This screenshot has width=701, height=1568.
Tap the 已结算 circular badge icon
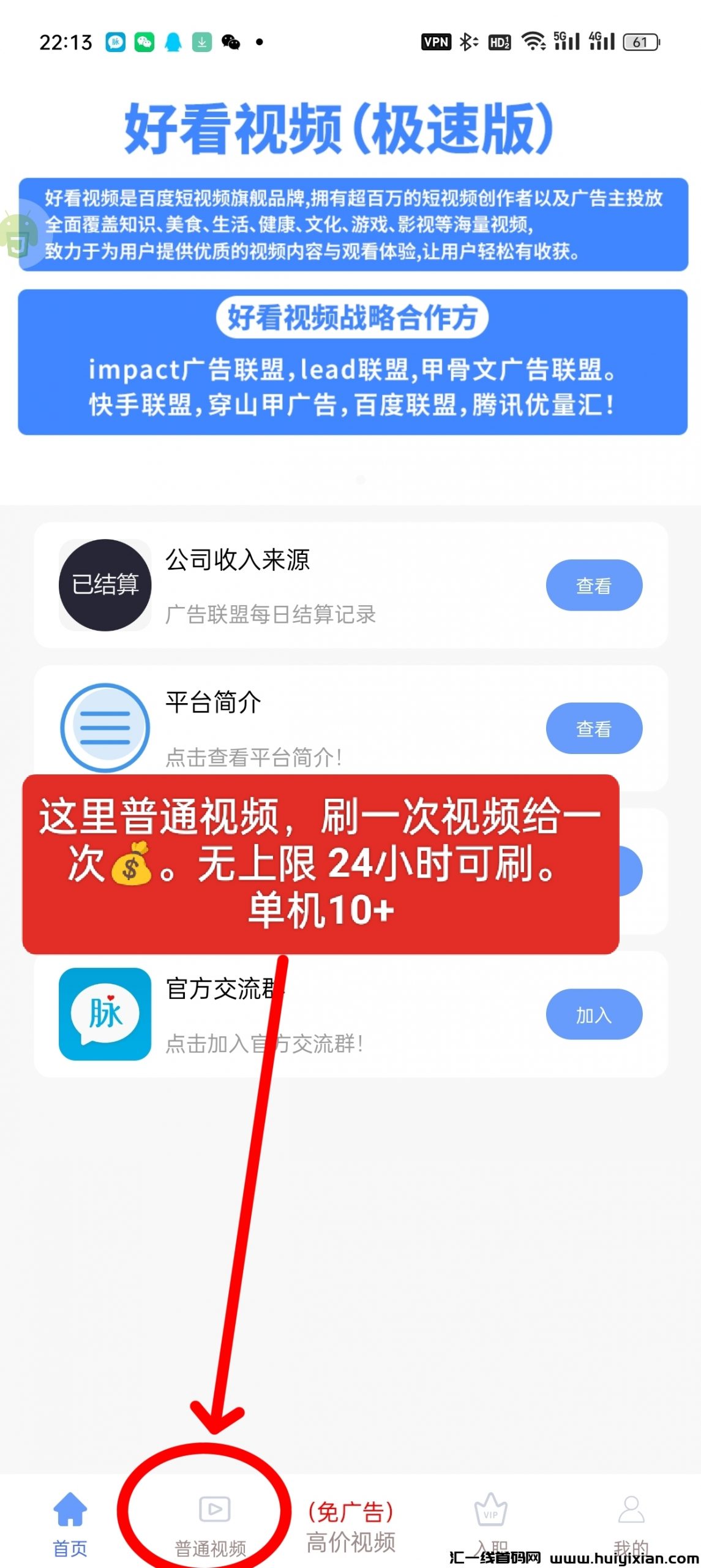point(104,585)
